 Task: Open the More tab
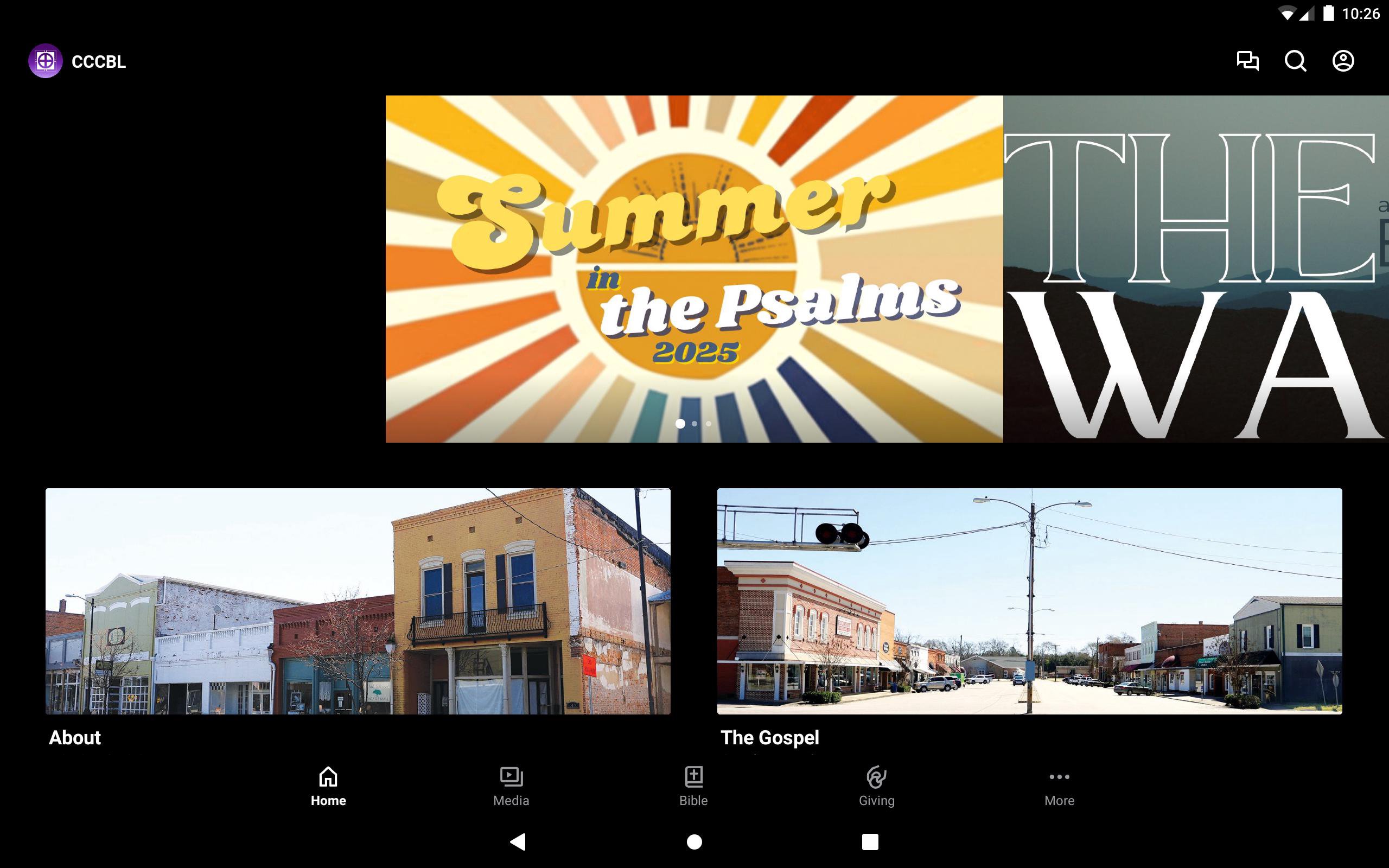[1059, 787]
